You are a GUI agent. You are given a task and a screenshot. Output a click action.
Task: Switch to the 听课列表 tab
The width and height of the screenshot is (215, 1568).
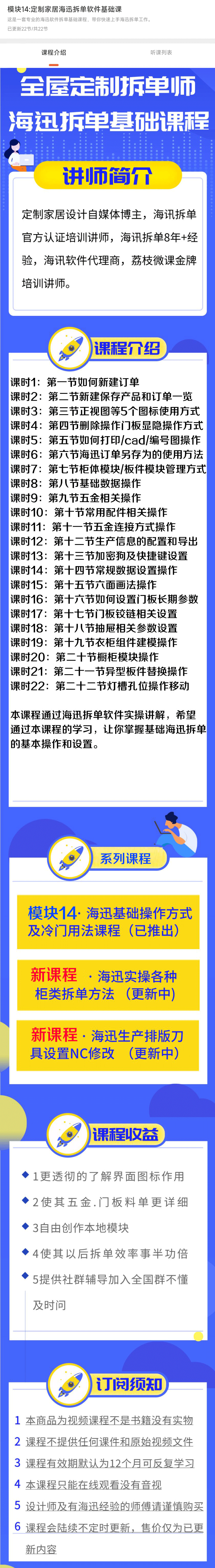(x=161, y=52)
